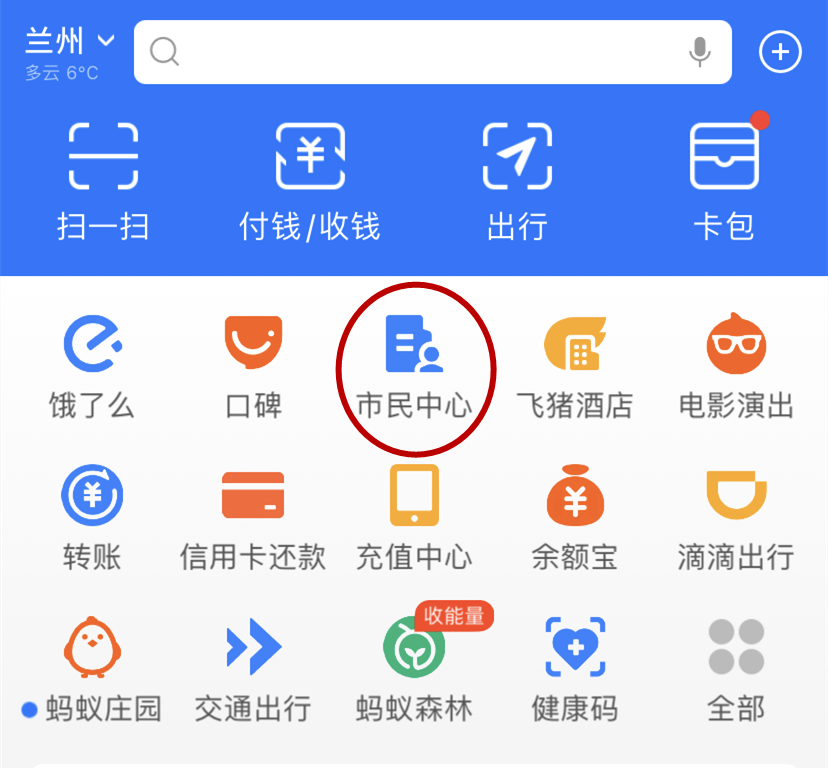Launch 饿了么 food delivery
Screen dimensions: 828x768
91,366
